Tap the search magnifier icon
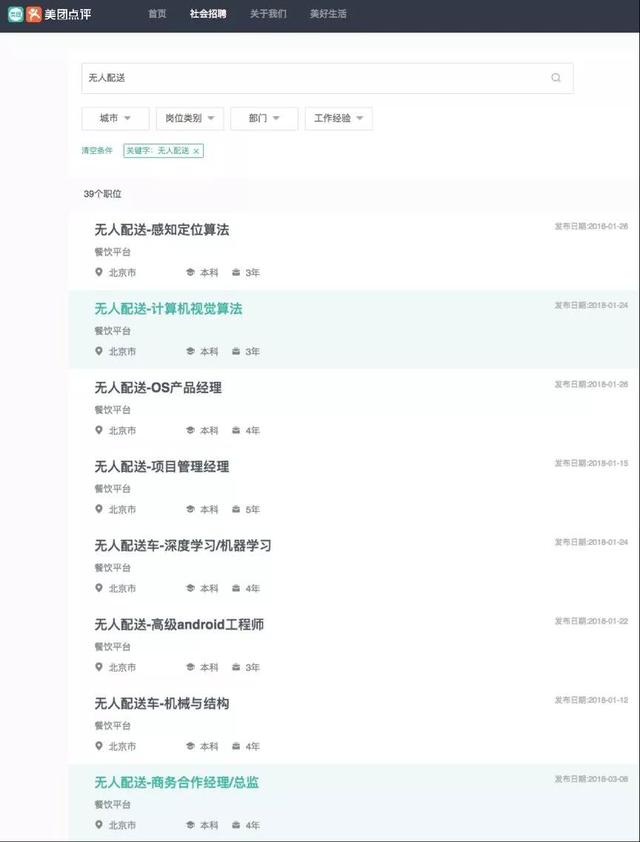 tap(556, 78)
